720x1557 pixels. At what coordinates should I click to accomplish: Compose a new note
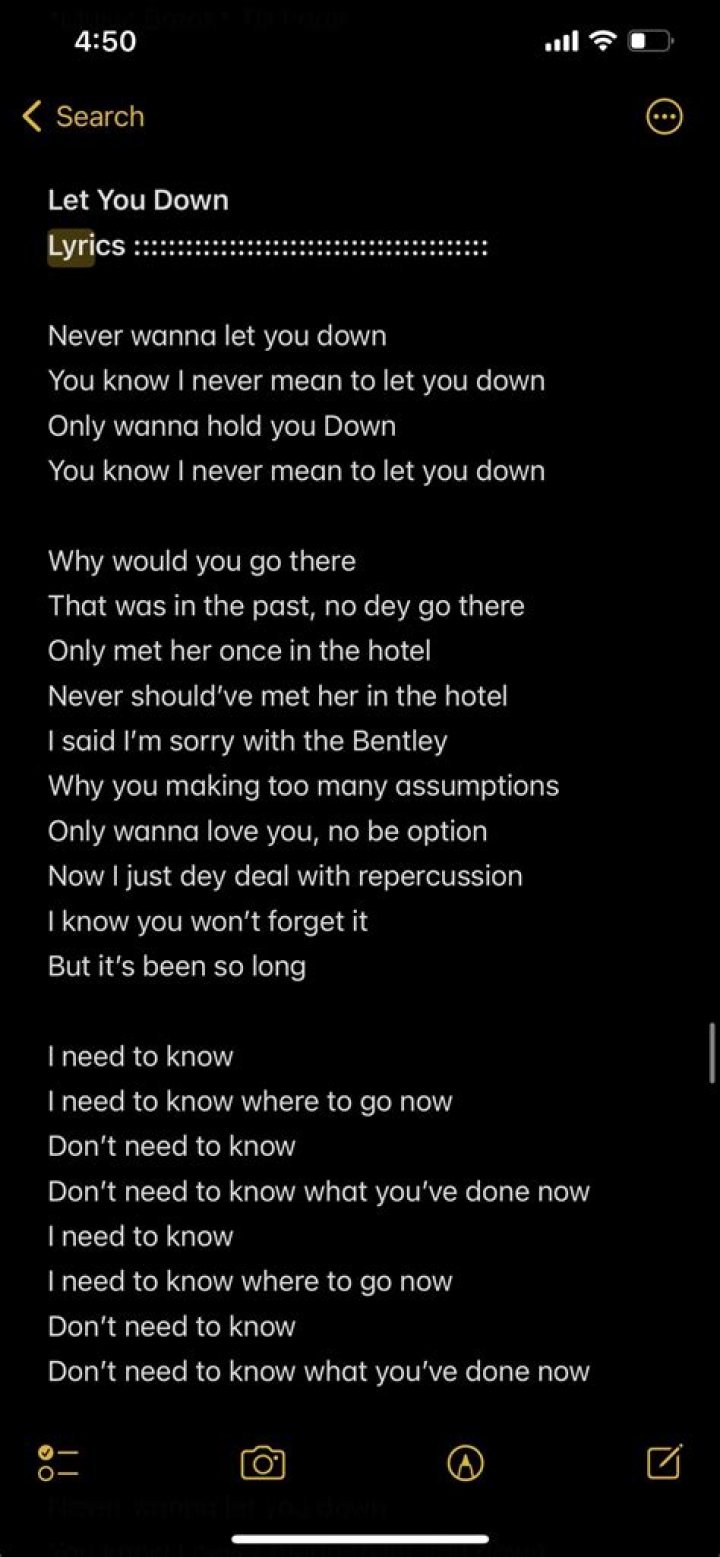point(664,1462)
